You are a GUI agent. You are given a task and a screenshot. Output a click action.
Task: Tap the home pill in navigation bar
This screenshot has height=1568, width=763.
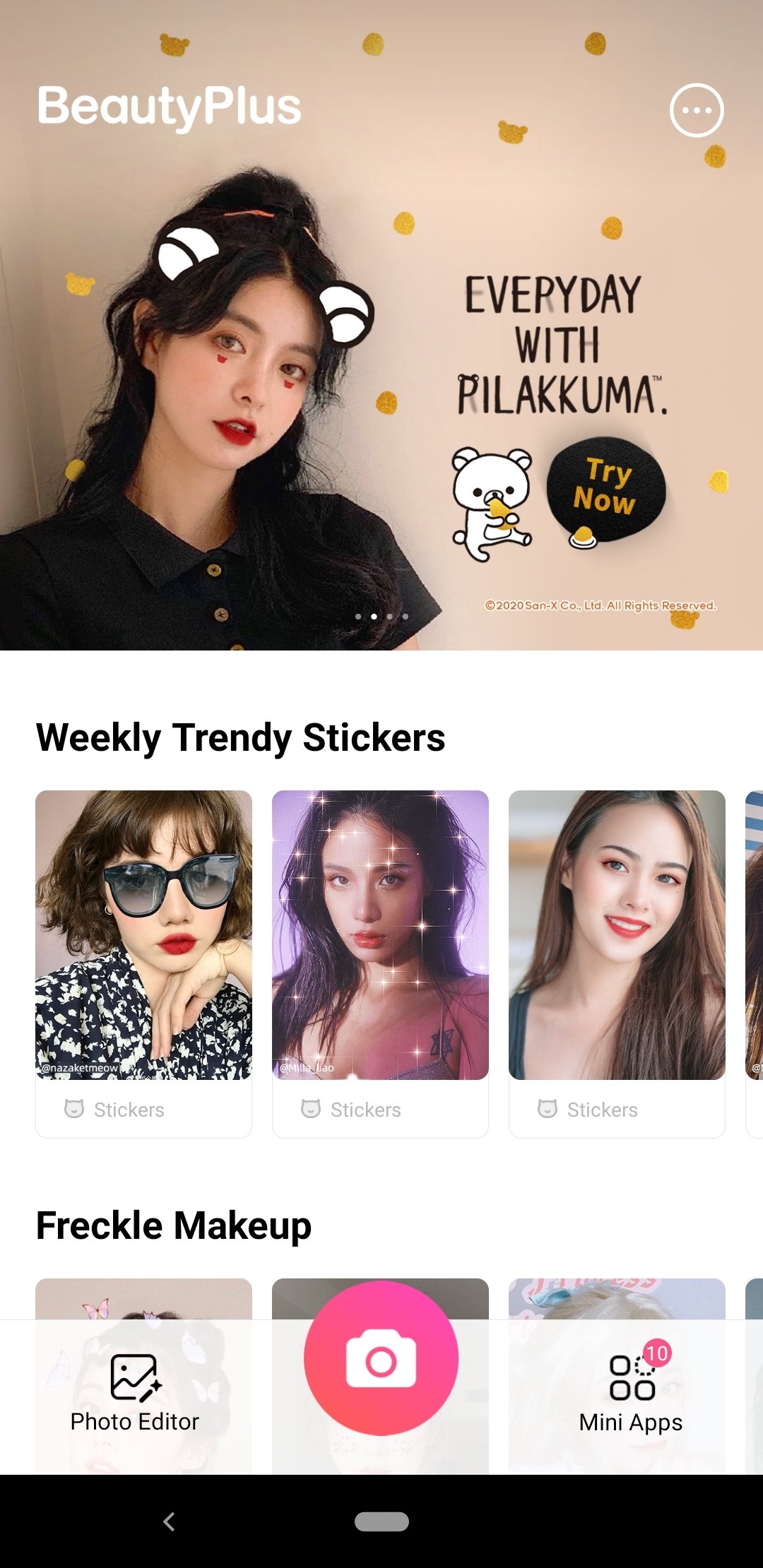[381, 1521]
